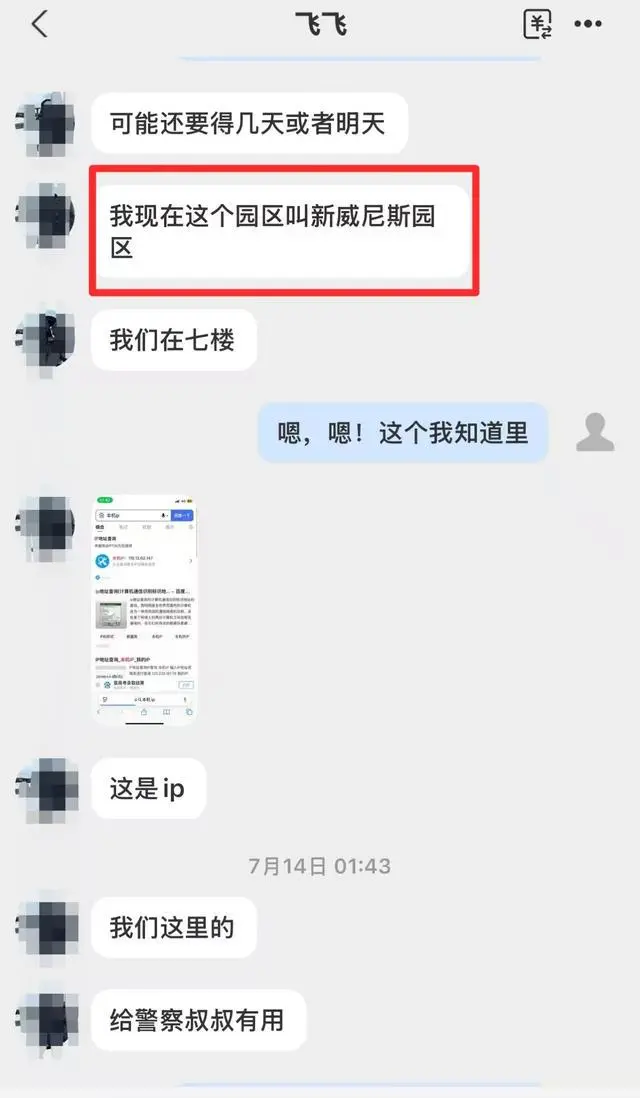Open the shared IP screenshot image
The image size is (640, 1098).
[145, 608]
